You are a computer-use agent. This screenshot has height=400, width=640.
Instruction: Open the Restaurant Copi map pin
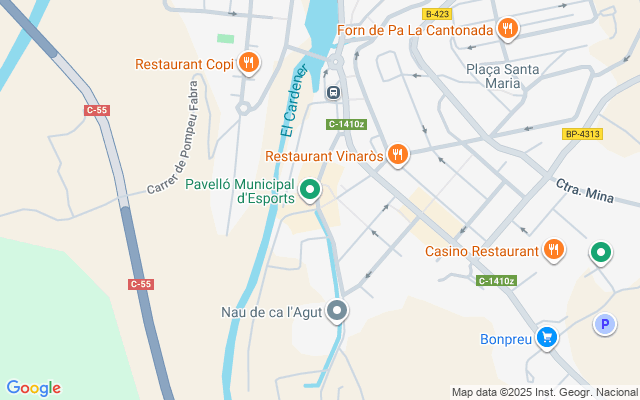[x=249, y=63]
